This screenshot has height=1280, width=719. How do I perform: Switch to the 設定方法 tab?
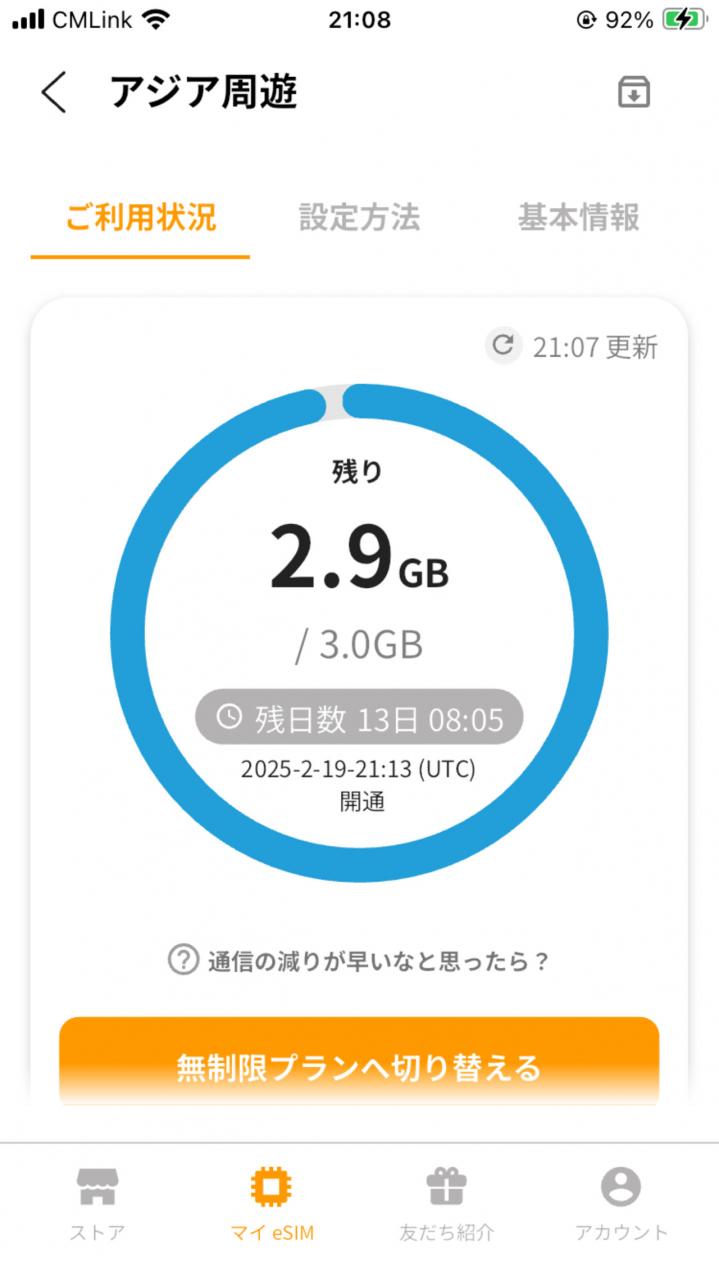coord(359,217)
